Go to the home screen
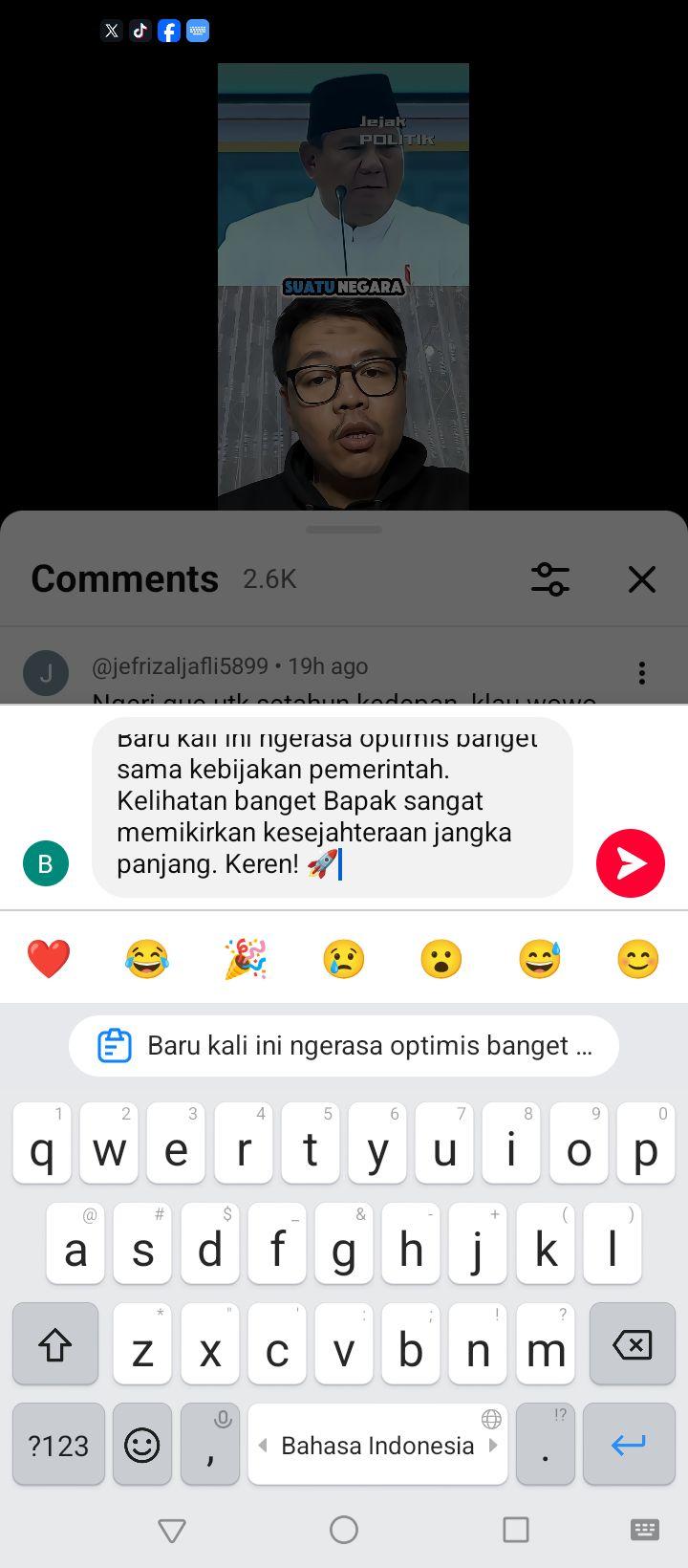This screenshot has height=1568, width=688. [x=344, y=1530]
